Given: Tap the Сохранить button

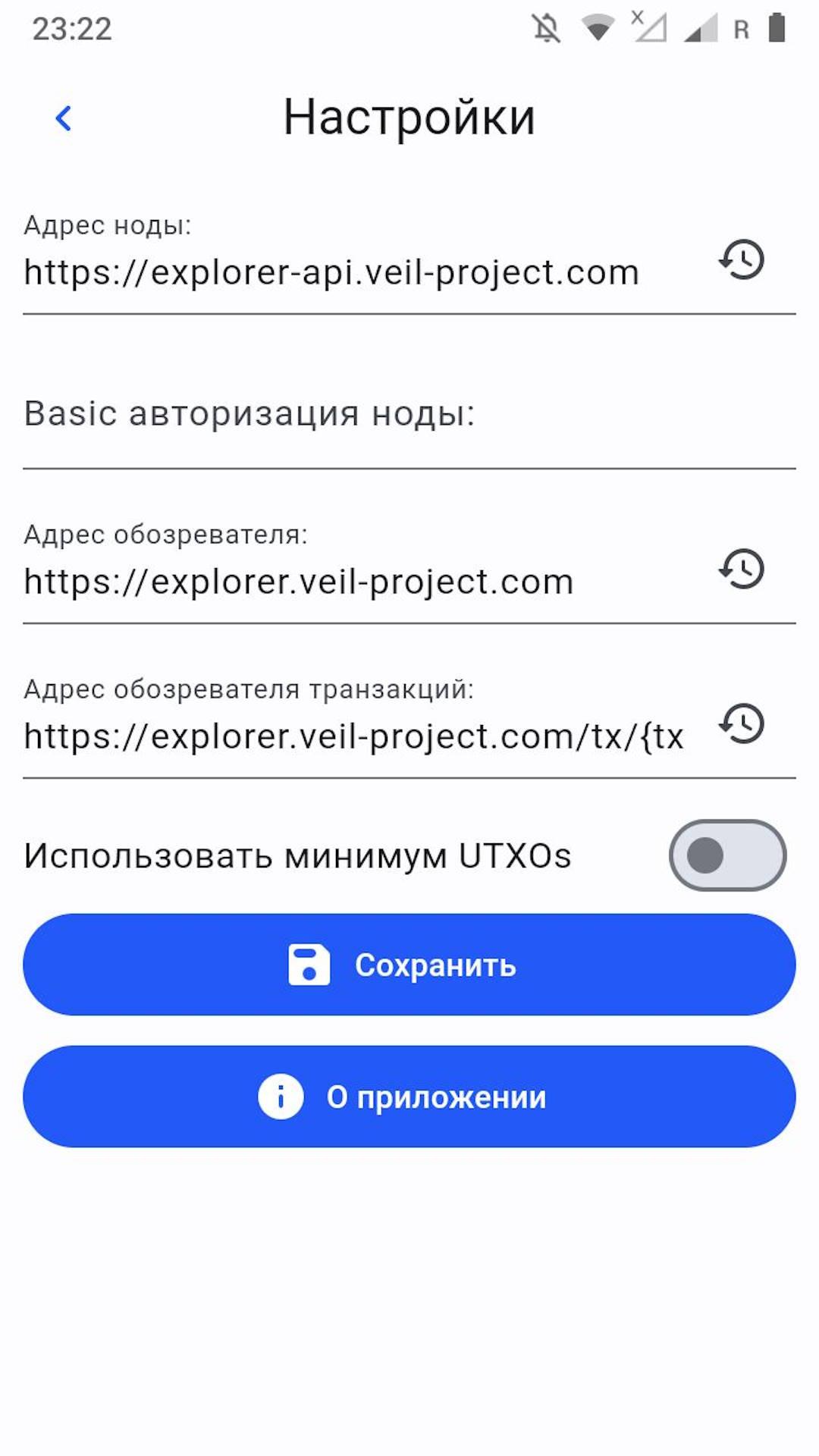Looking at the screenshot, I should (x=409, y=965).
